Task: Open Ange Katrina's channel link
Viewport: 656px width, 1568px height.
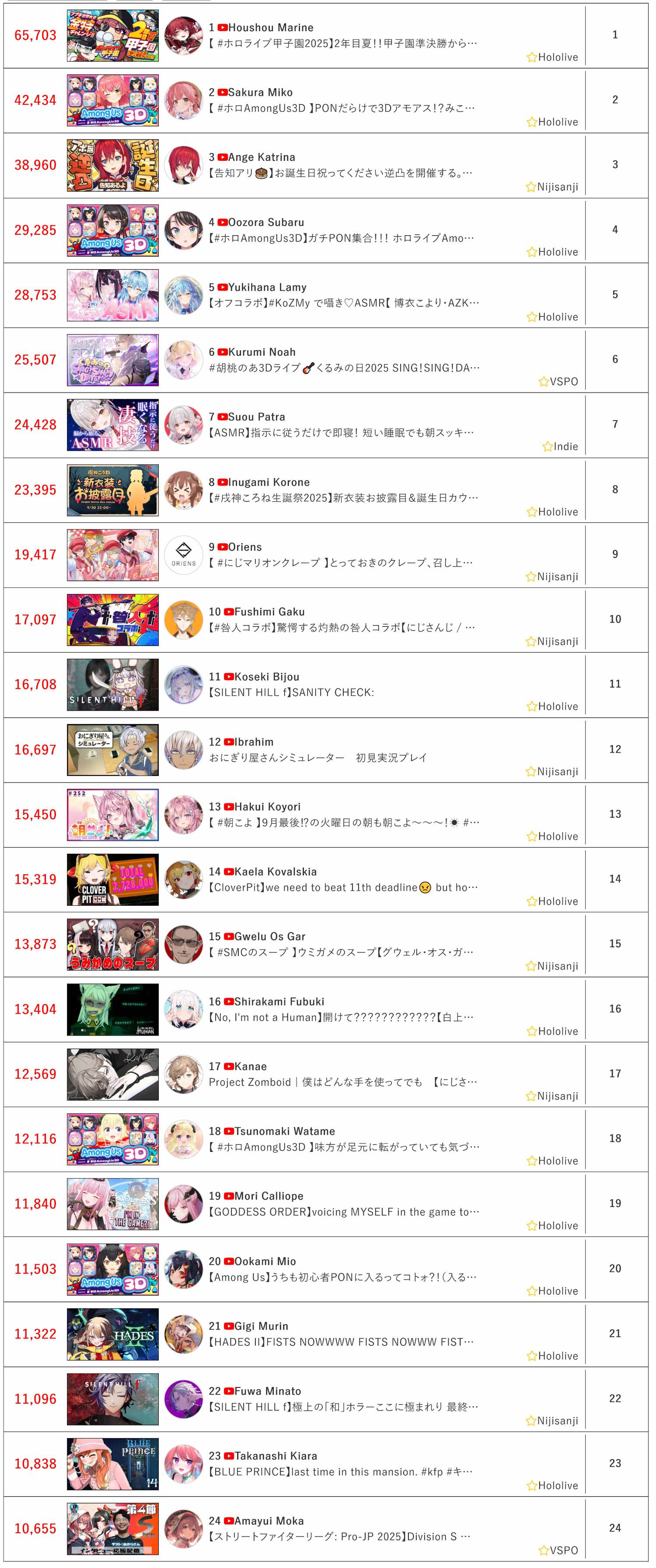Action: click(x=261, y=157)
